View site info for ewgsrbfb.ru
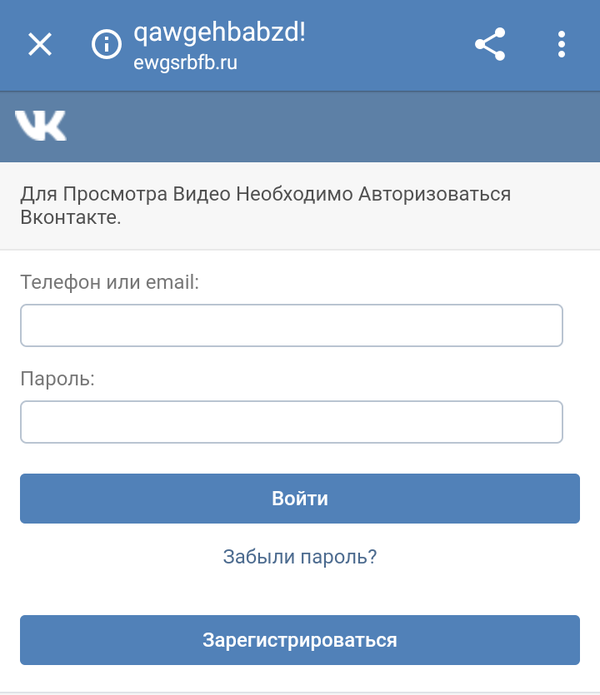This screenshot has width=600, height=695. [x=106, y=45]
